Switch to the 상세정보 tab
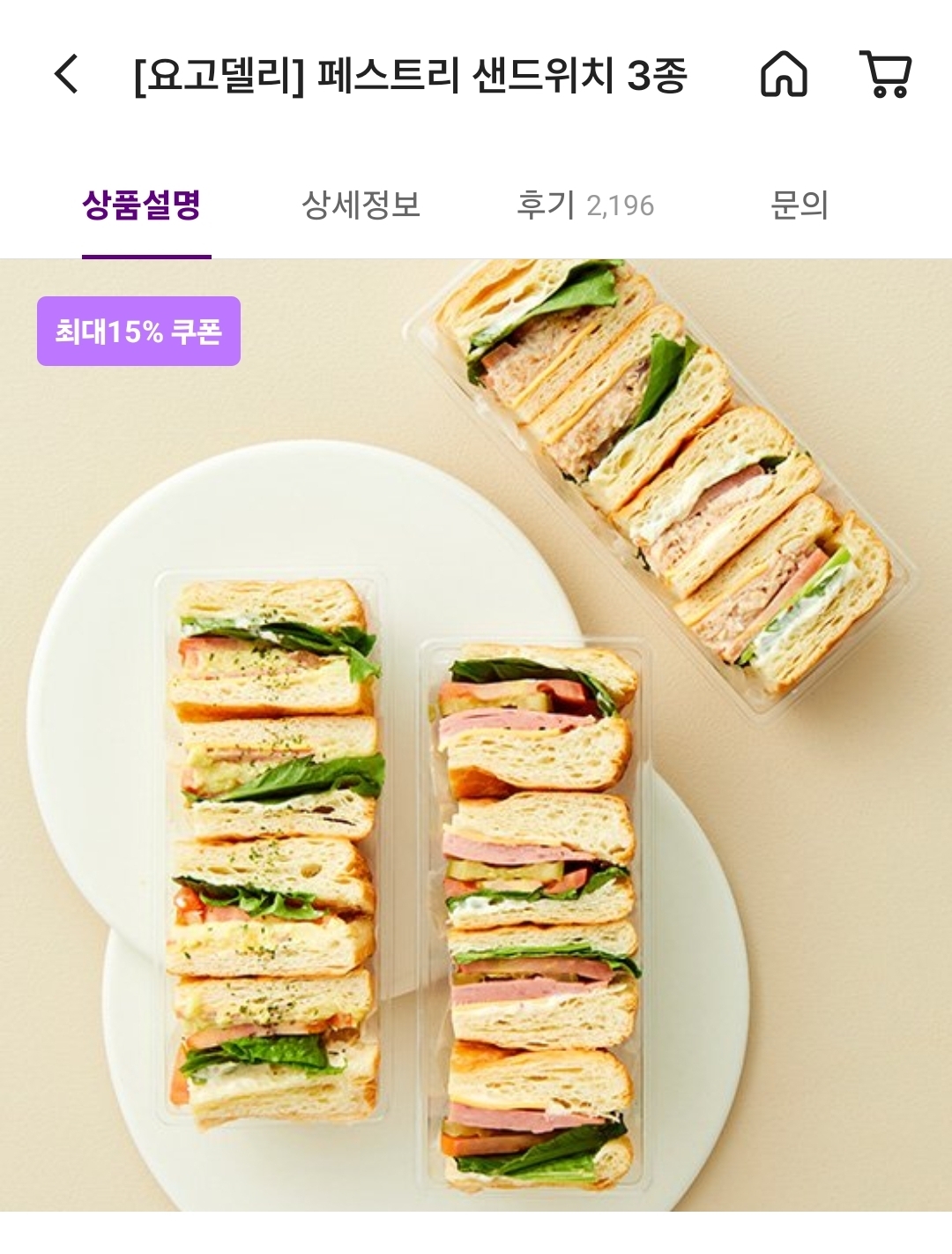The image size is (952, 1254). point(361,205)
